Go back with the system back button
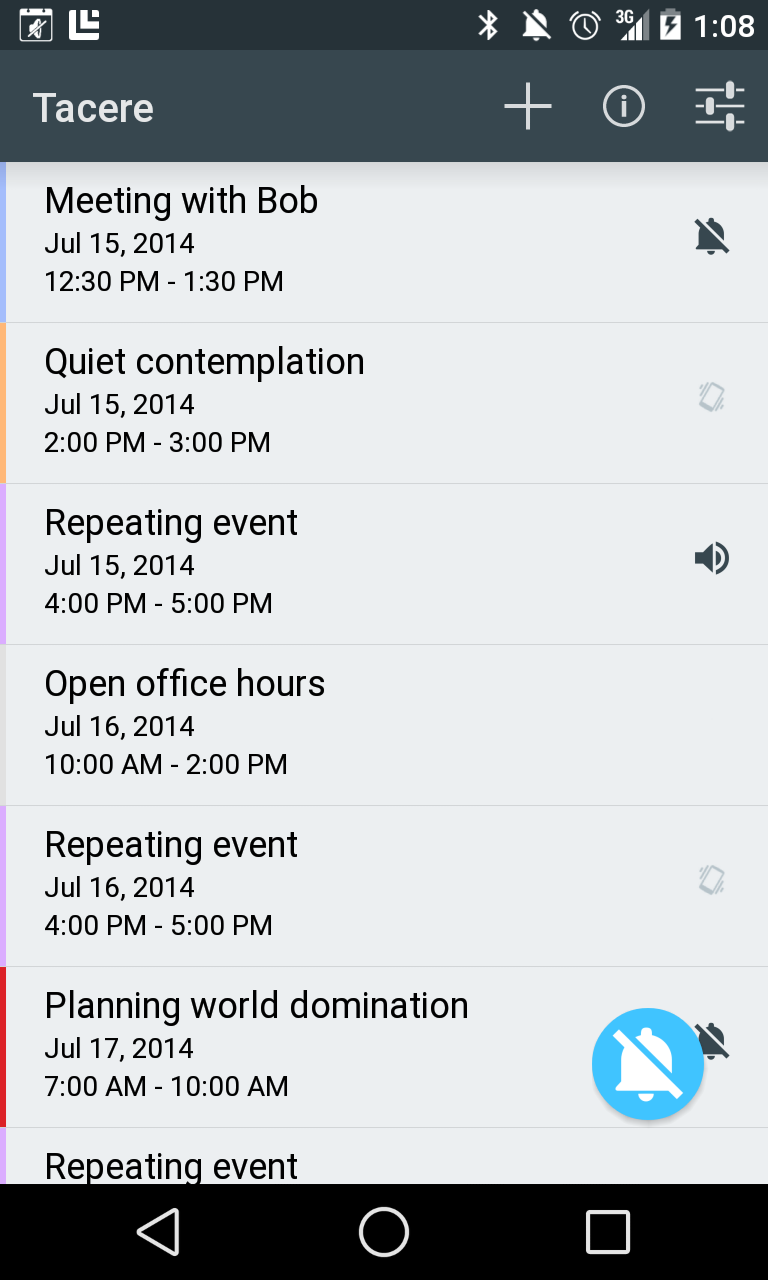Viewport: 768px width, 1280px height. [x=159, y=1232]
